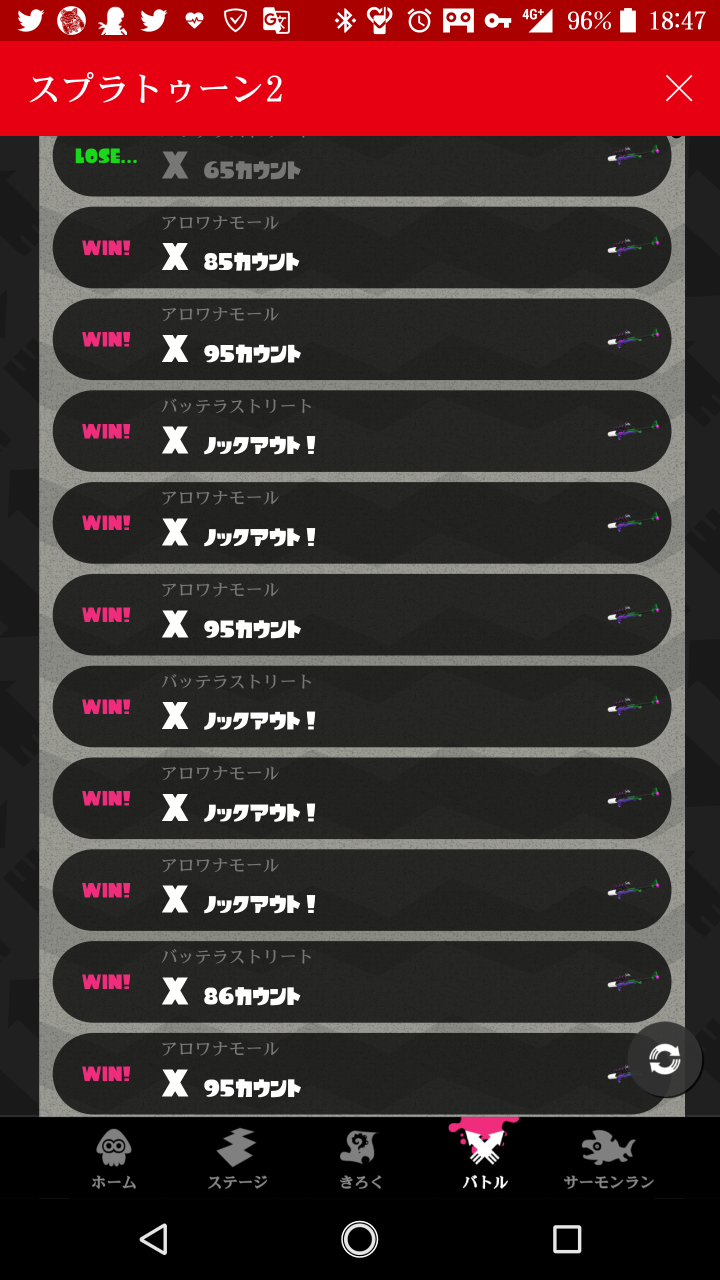Open the ステージ tab

click(x=237, y=1159)
